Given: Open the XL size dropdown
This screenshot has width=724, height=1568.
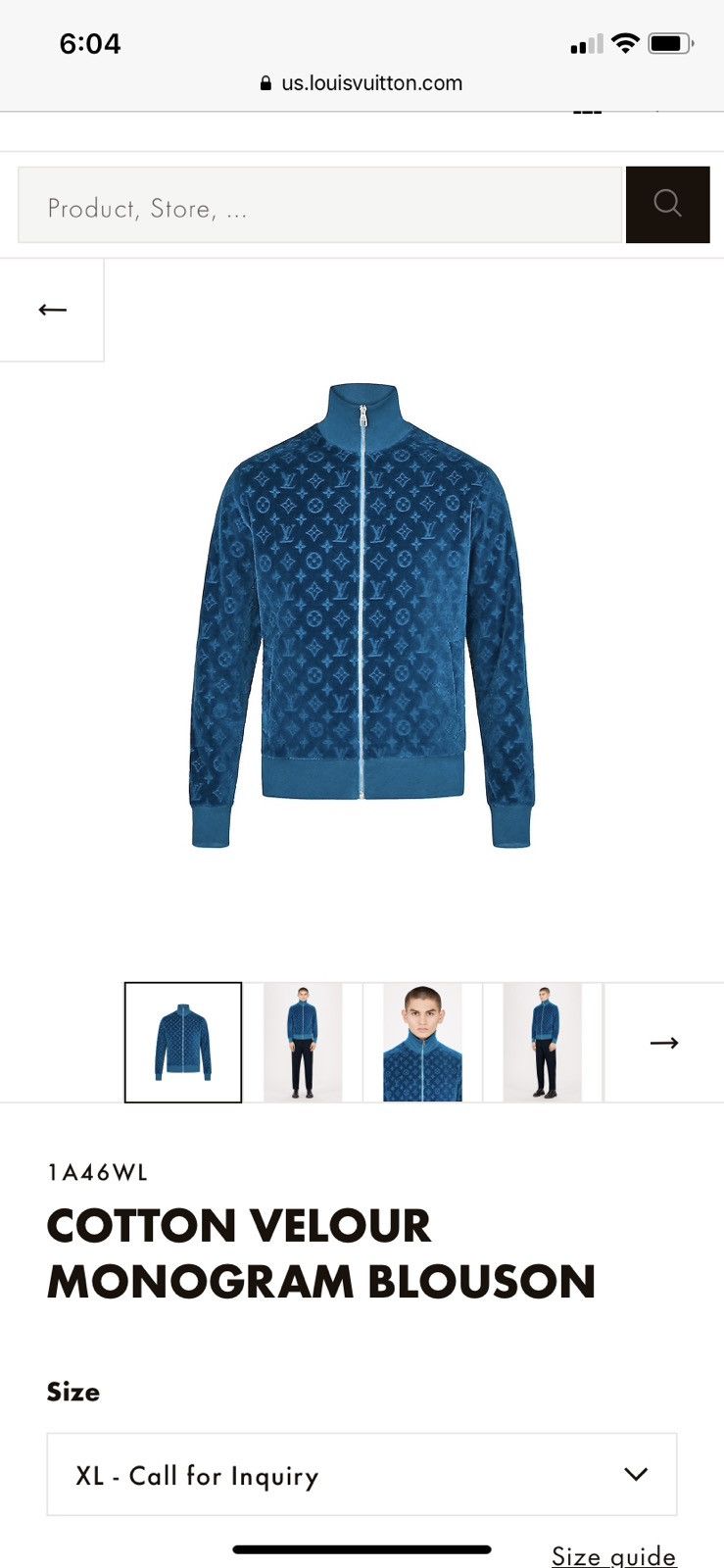Looking at the screenshot, I should pyautogui.click(x=362, y=1475).
